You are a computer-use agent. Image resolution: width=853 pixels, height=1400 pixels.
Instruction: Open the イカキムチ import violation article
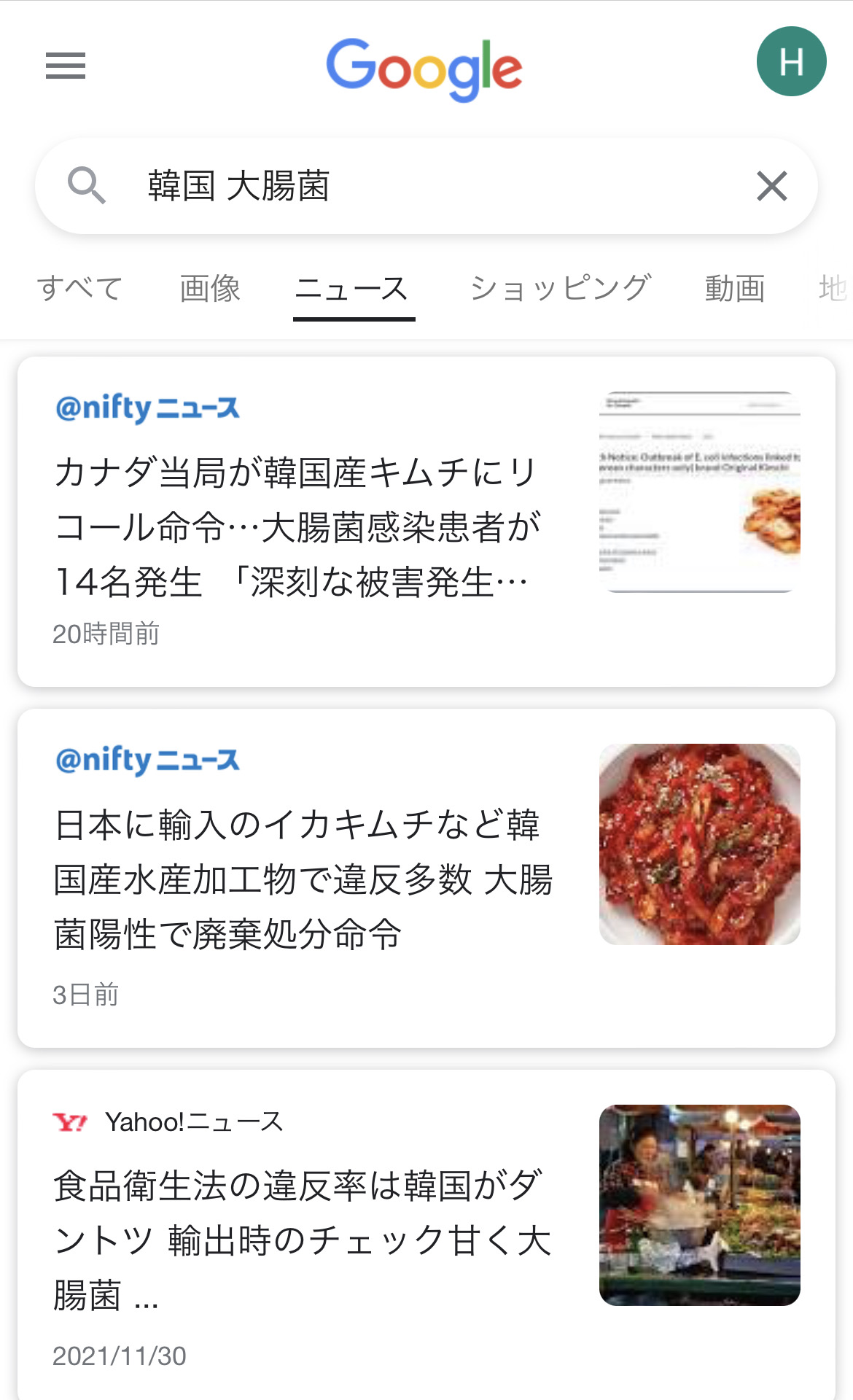(302, 879)
